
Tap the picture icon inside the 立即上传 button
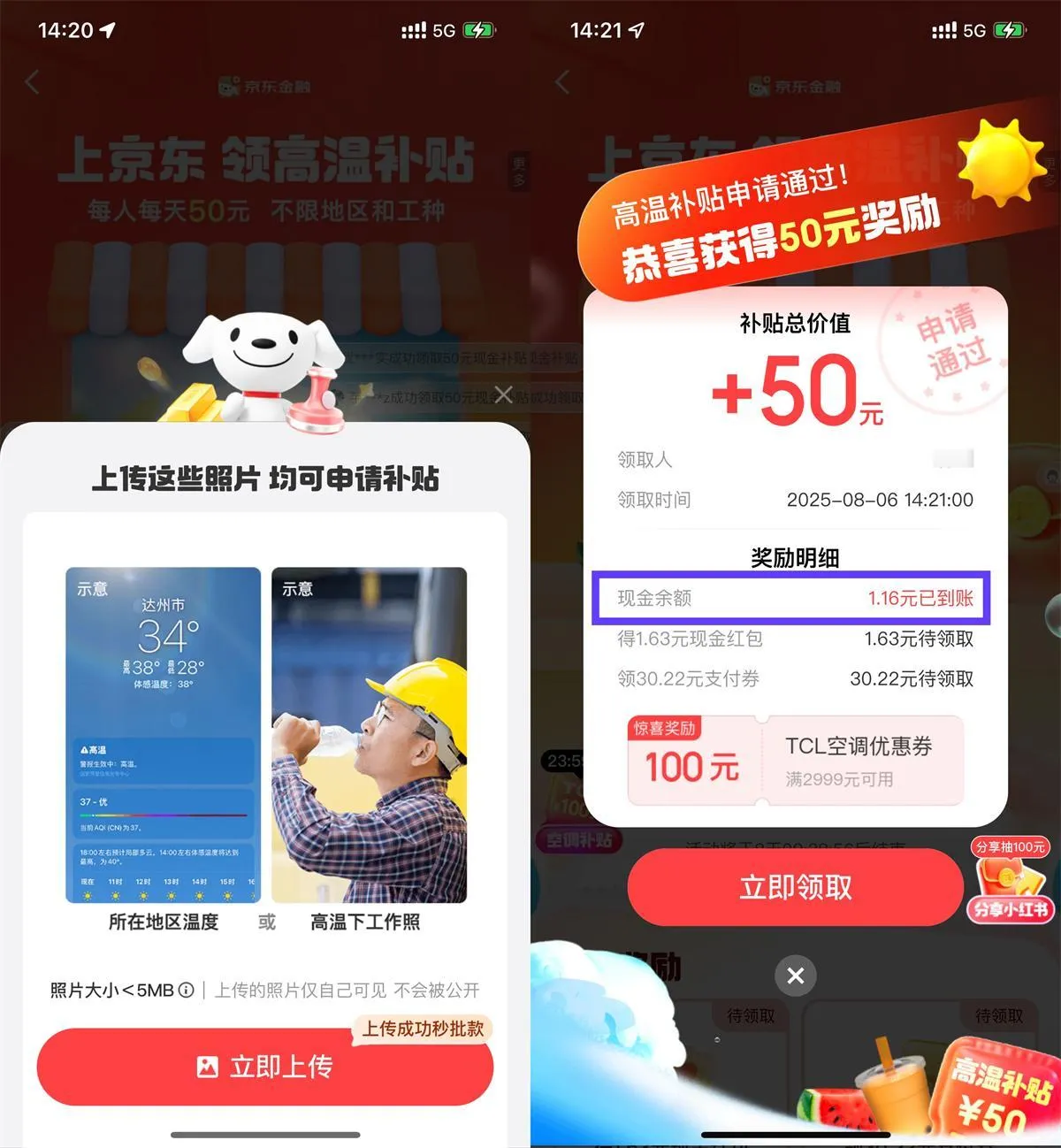[x=207, y=1068]
